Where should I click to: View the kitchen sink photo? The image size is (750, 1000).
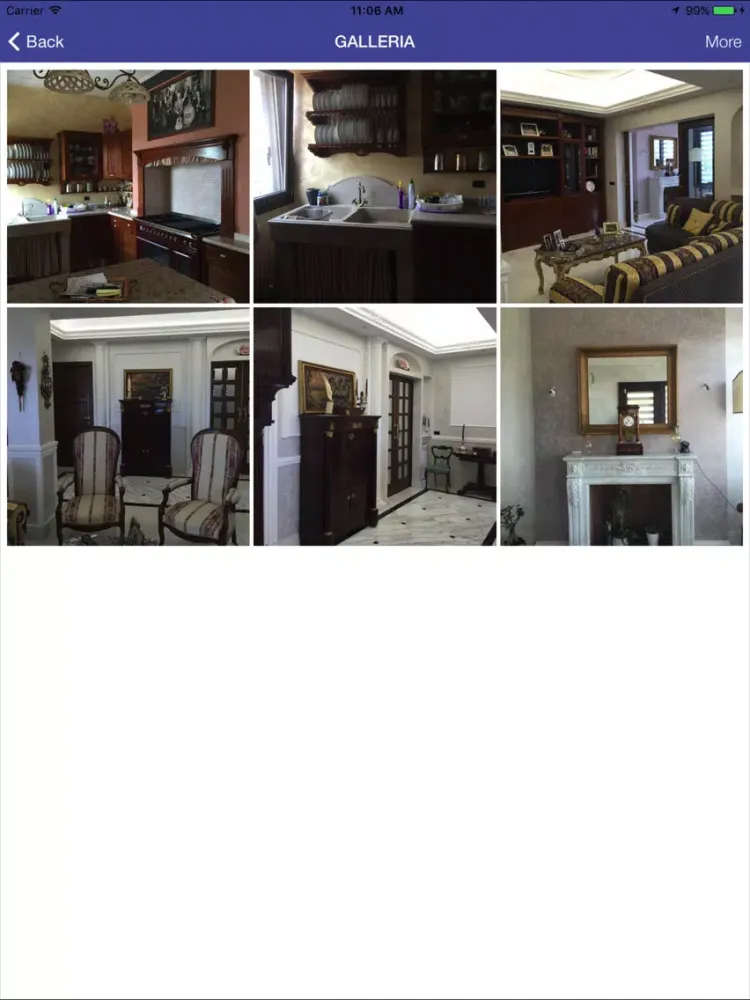(x=375, y=186)
